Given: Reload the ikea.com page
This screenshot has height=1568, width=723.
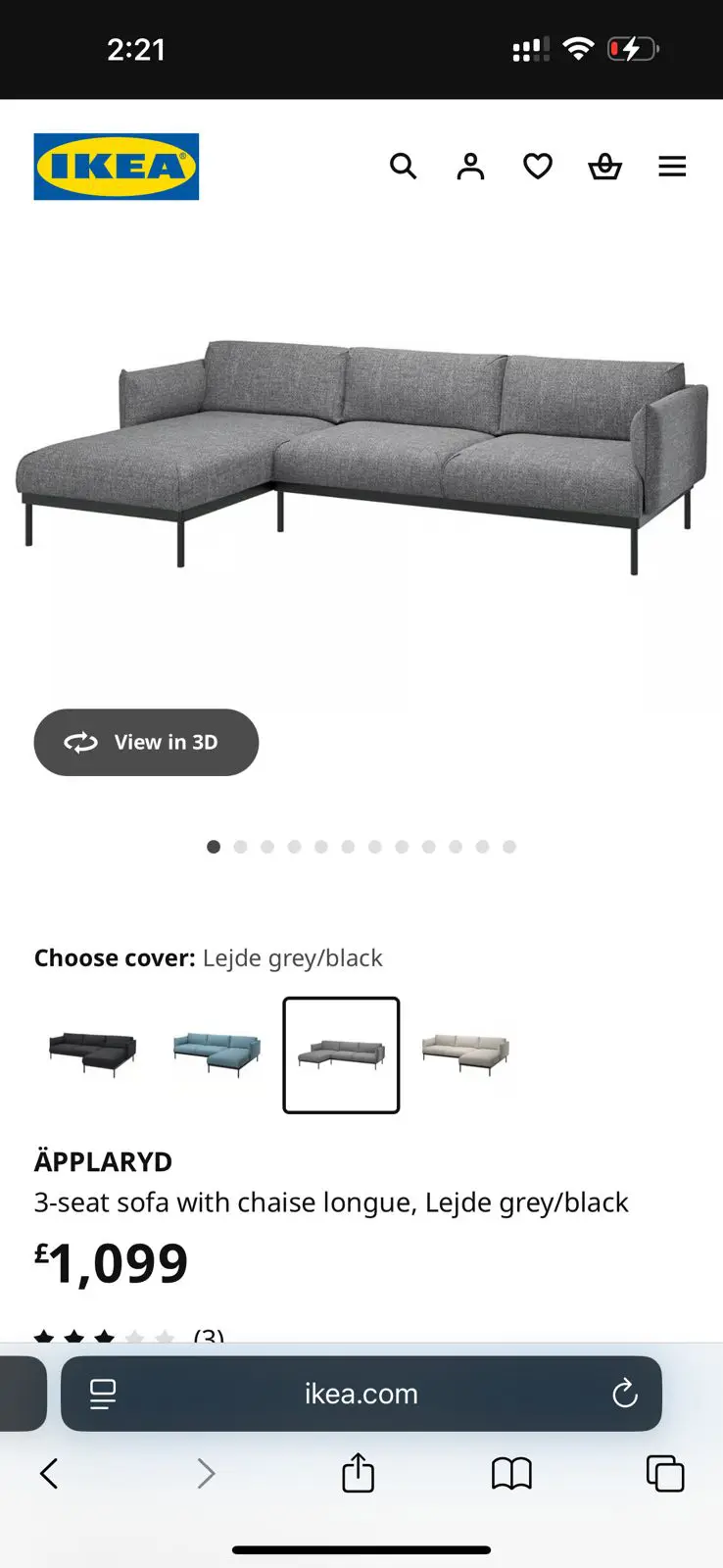Looking at the screenshot, I should pos(624,1393).
